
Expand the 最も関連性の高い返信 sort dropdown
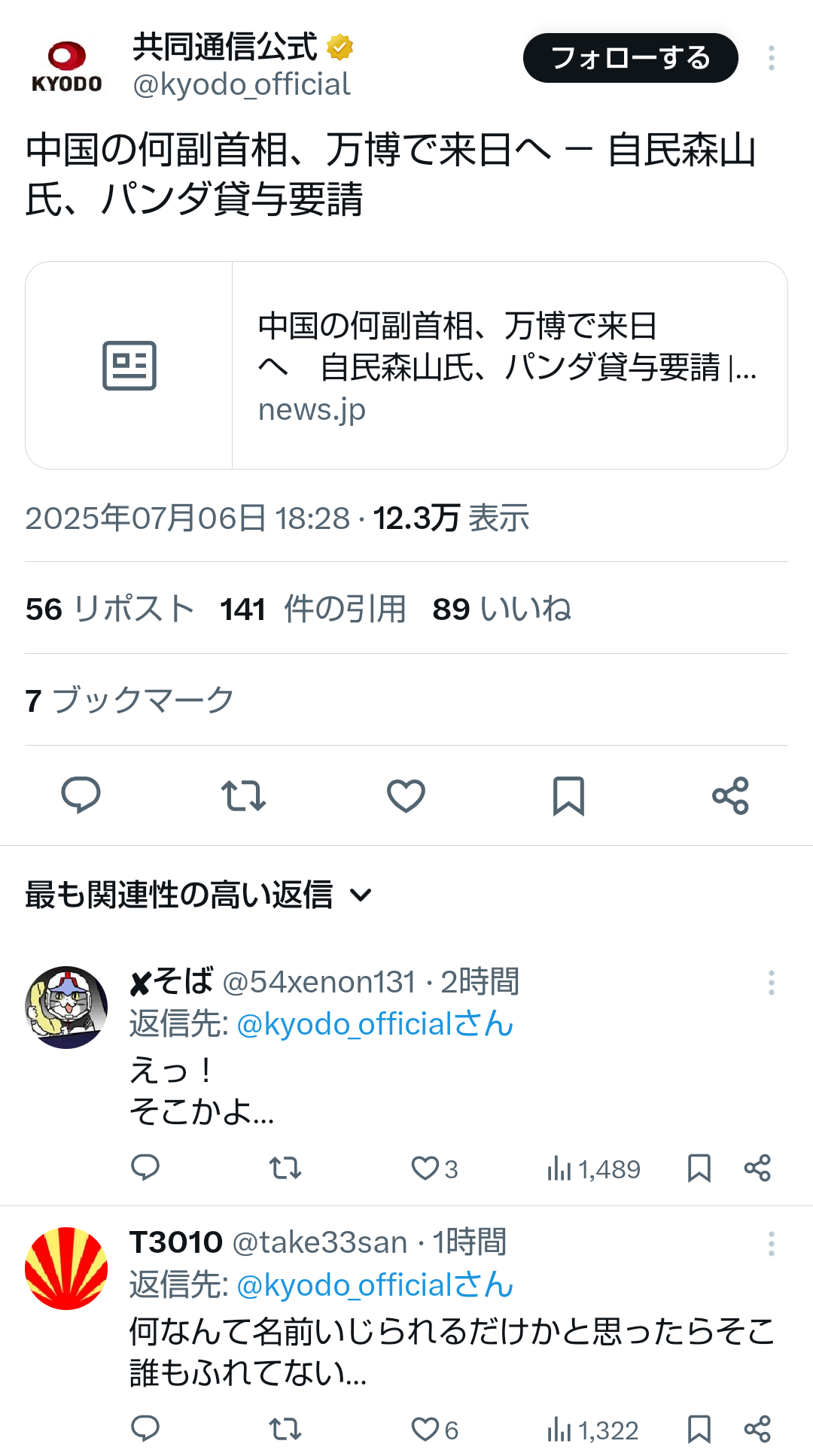tap(199, 895)
